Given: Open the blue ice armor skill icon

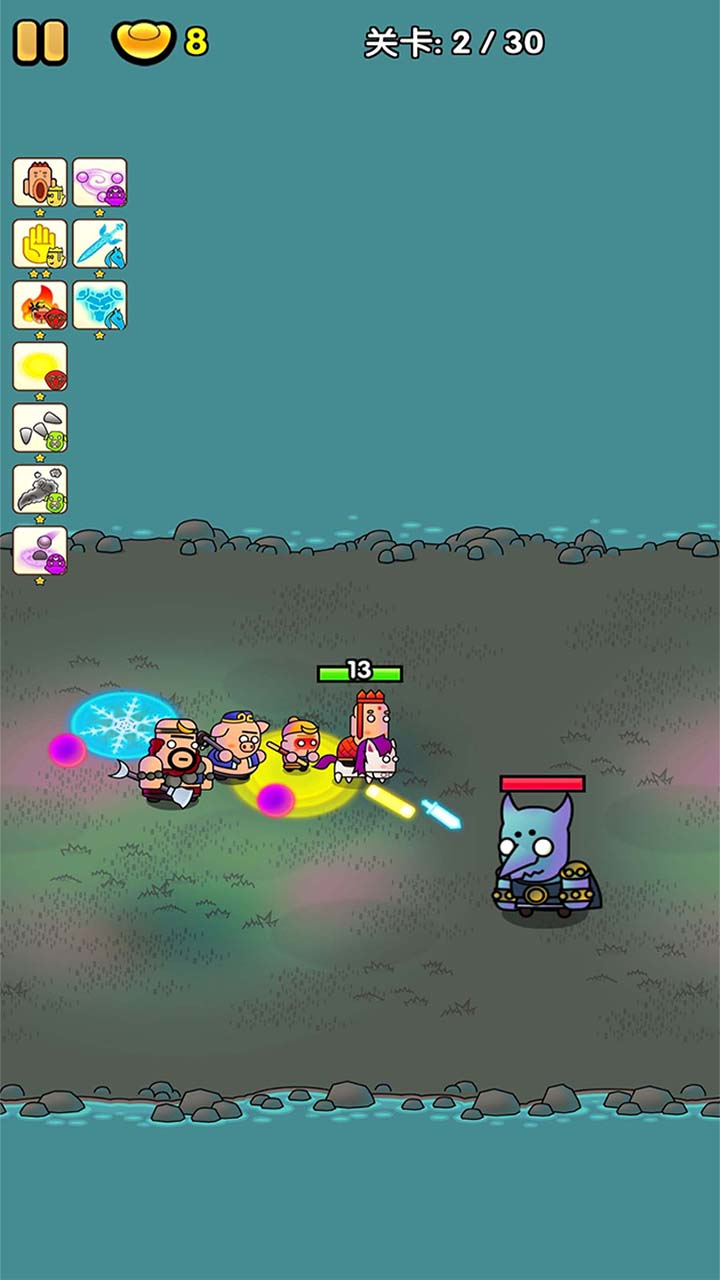Looking at the screenshot, I should pyautogui.click(x=100, y=305).
